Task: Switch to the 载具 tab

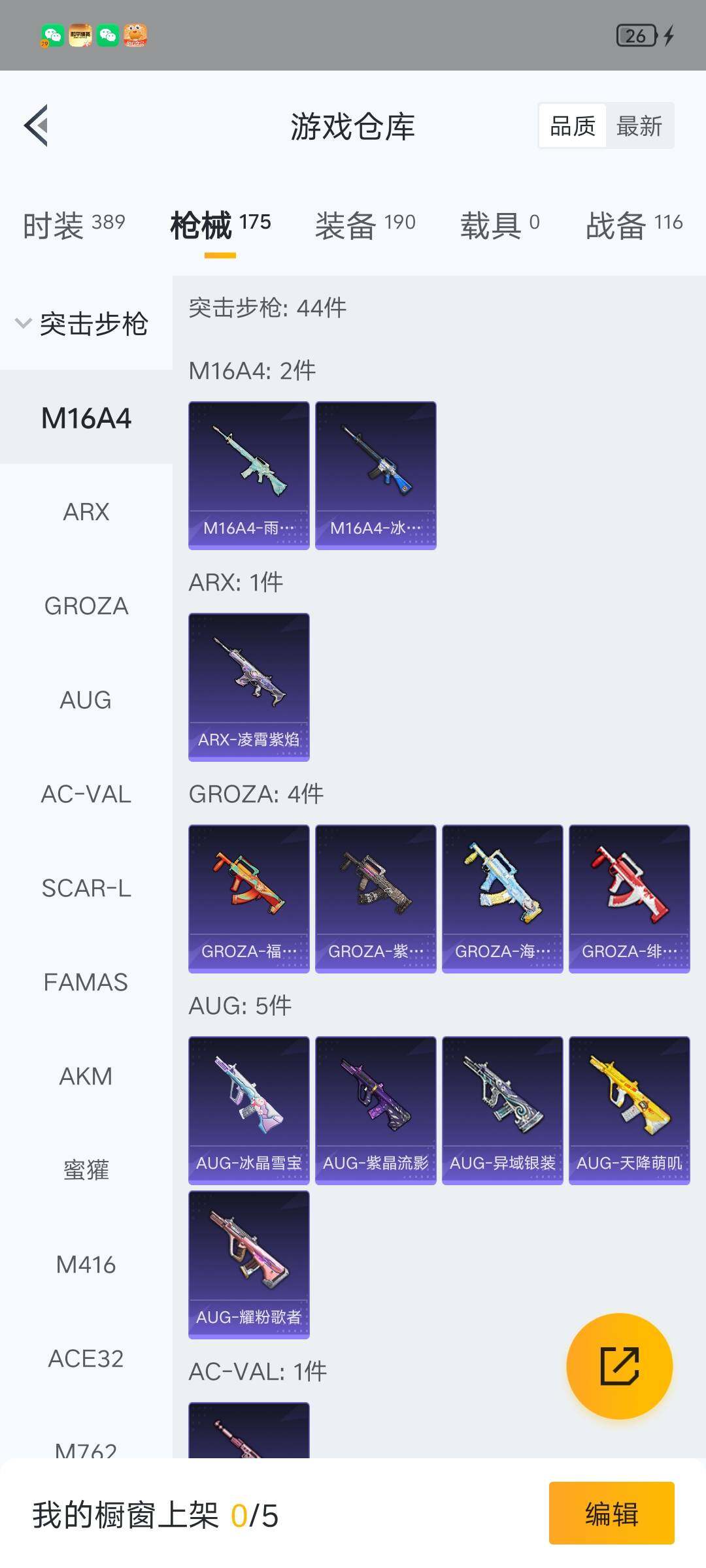Action: coord(500,225)
